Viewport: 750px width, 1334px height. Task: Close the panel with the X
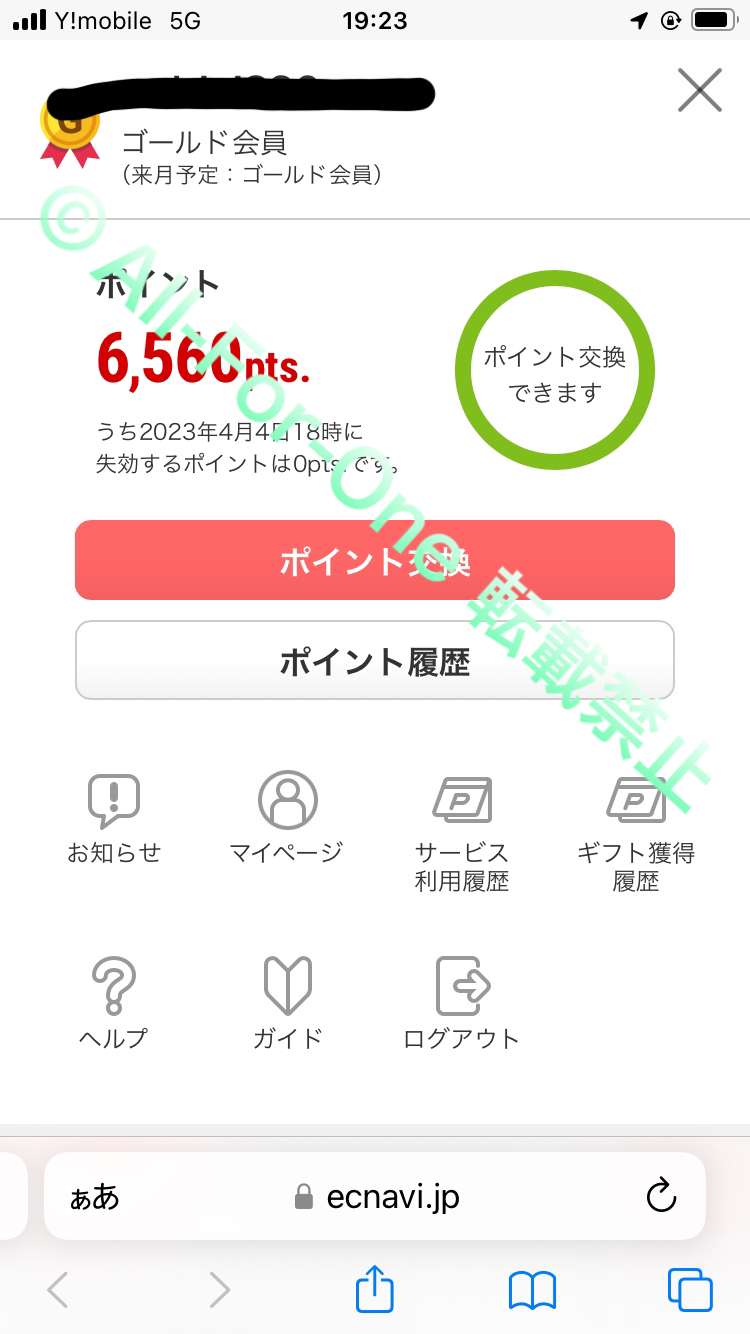coord(699,90)
